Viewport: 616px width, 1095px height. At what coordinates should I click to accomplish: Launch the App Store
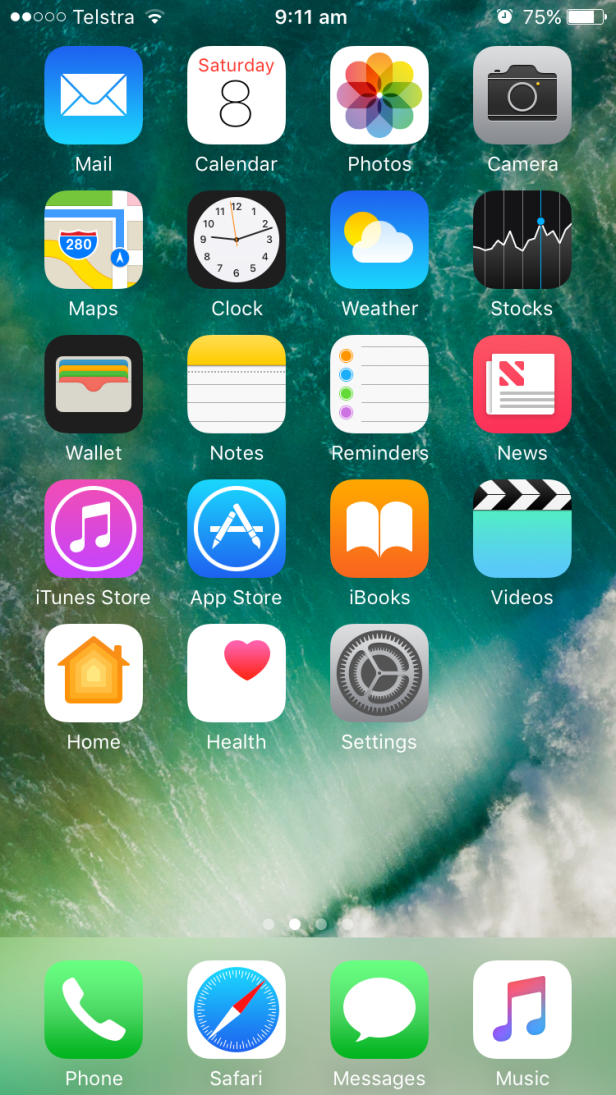point(236,529)
